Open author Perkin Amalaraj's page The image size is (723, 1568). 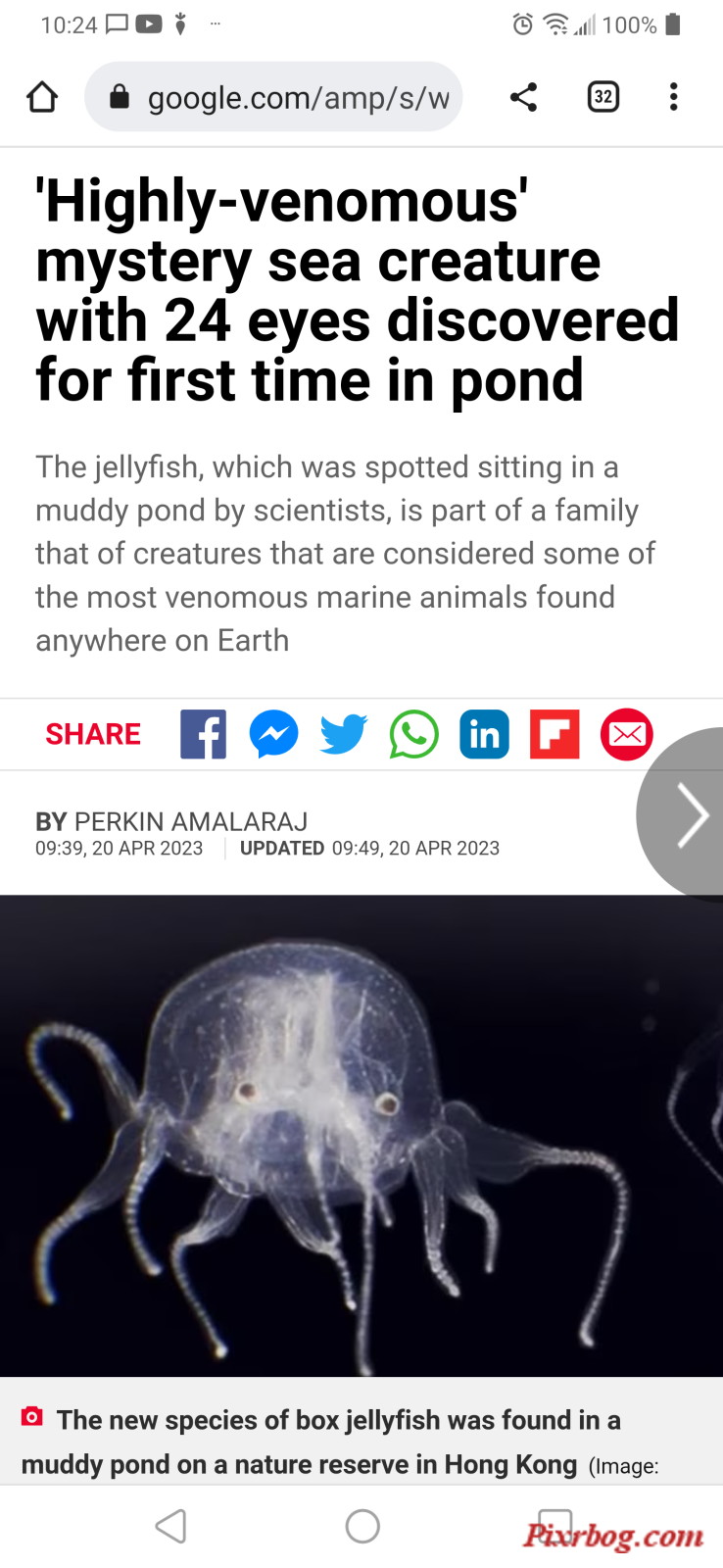point(191,821)
